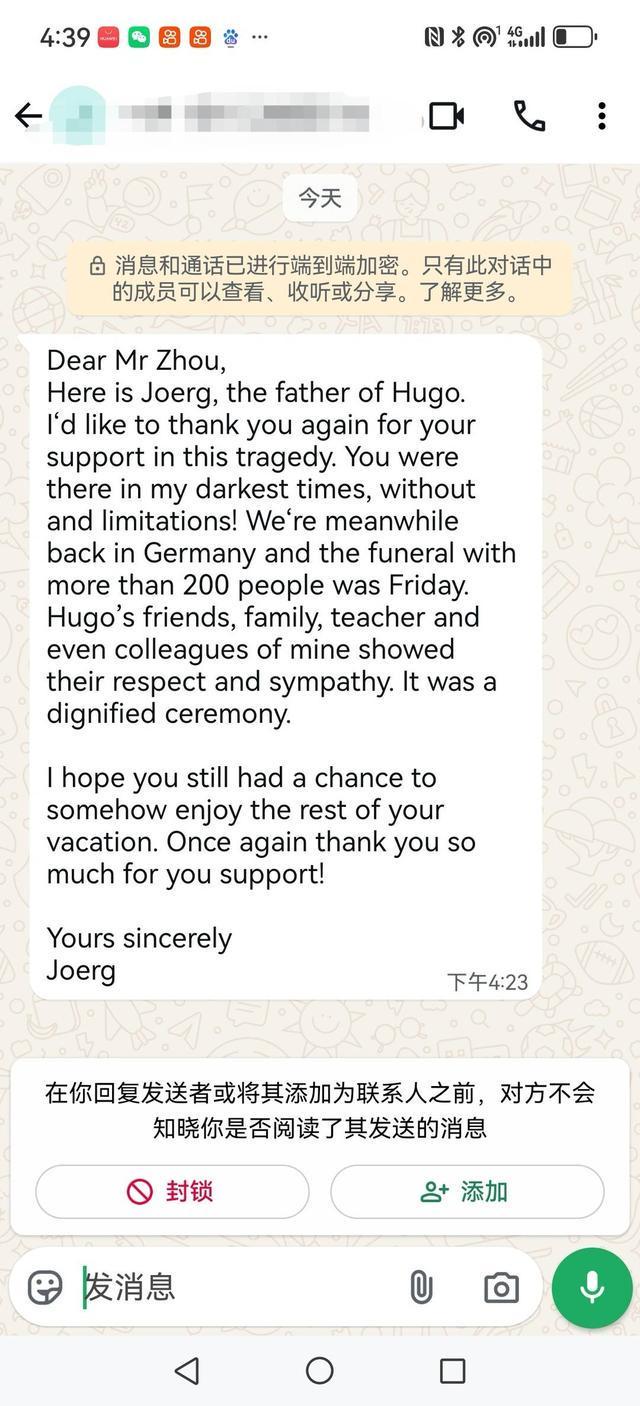Go to the home screen
The height and width of the screenshot is (1406, 640).
(320, 1370)
